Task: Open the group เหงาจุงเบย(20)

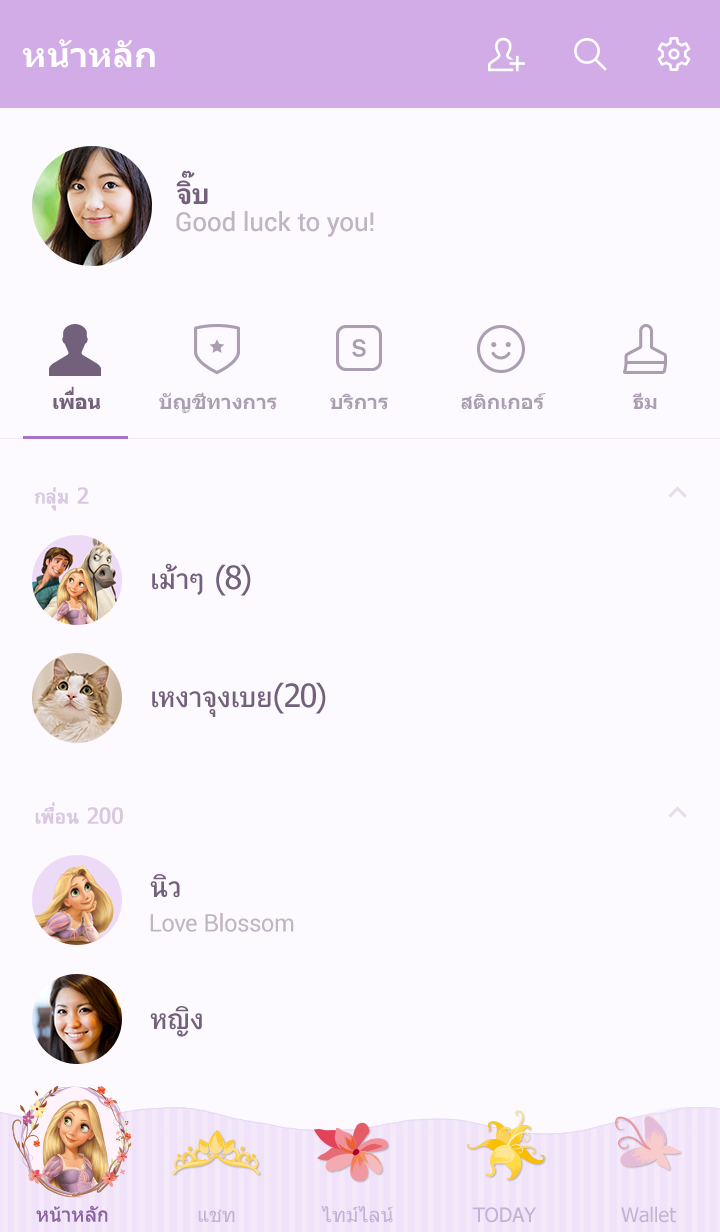Action: point(238,697)
